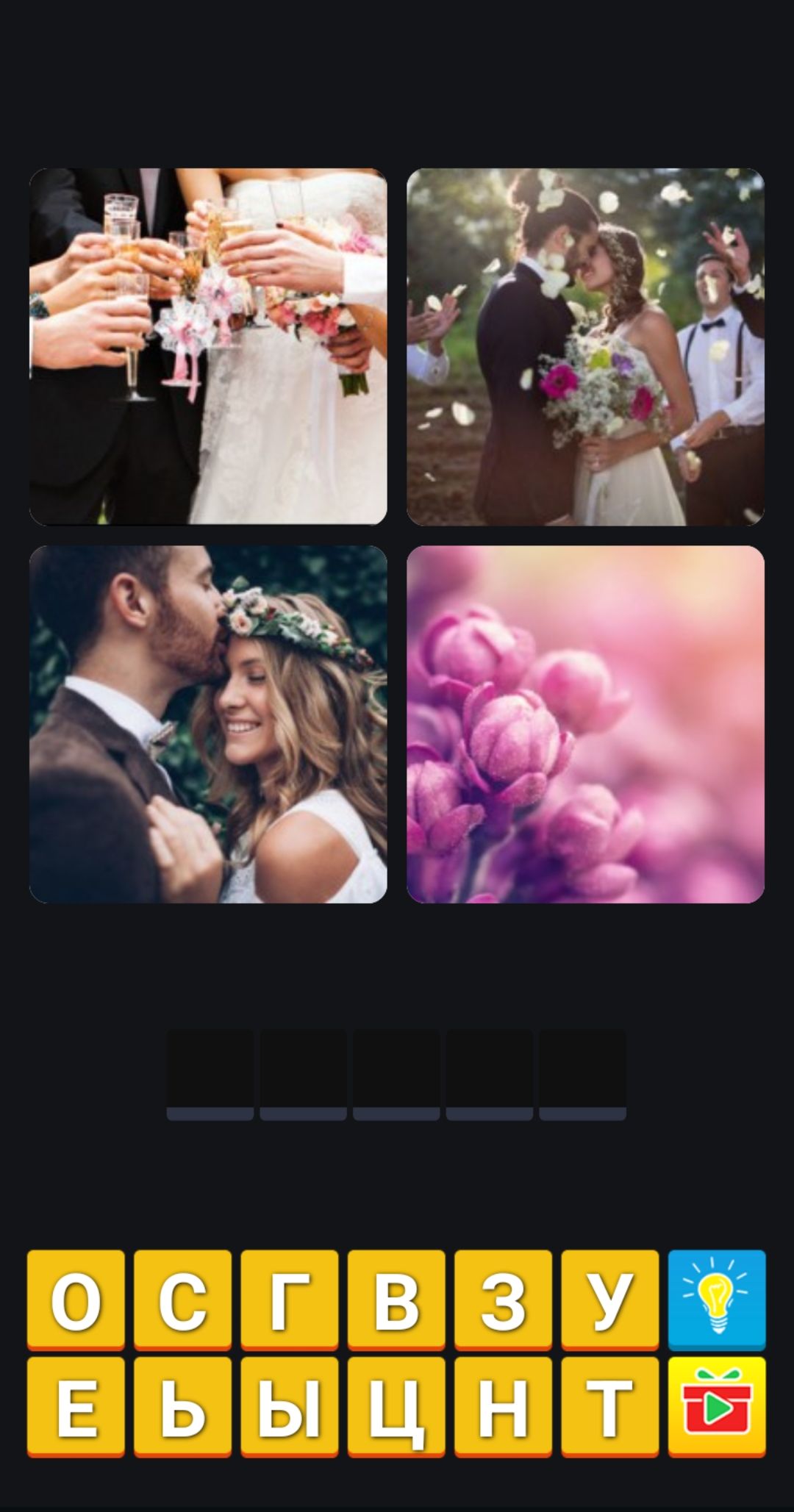Pick the letter Н tile
This screenshot has height=1512, width=794.
(503, 1406)
